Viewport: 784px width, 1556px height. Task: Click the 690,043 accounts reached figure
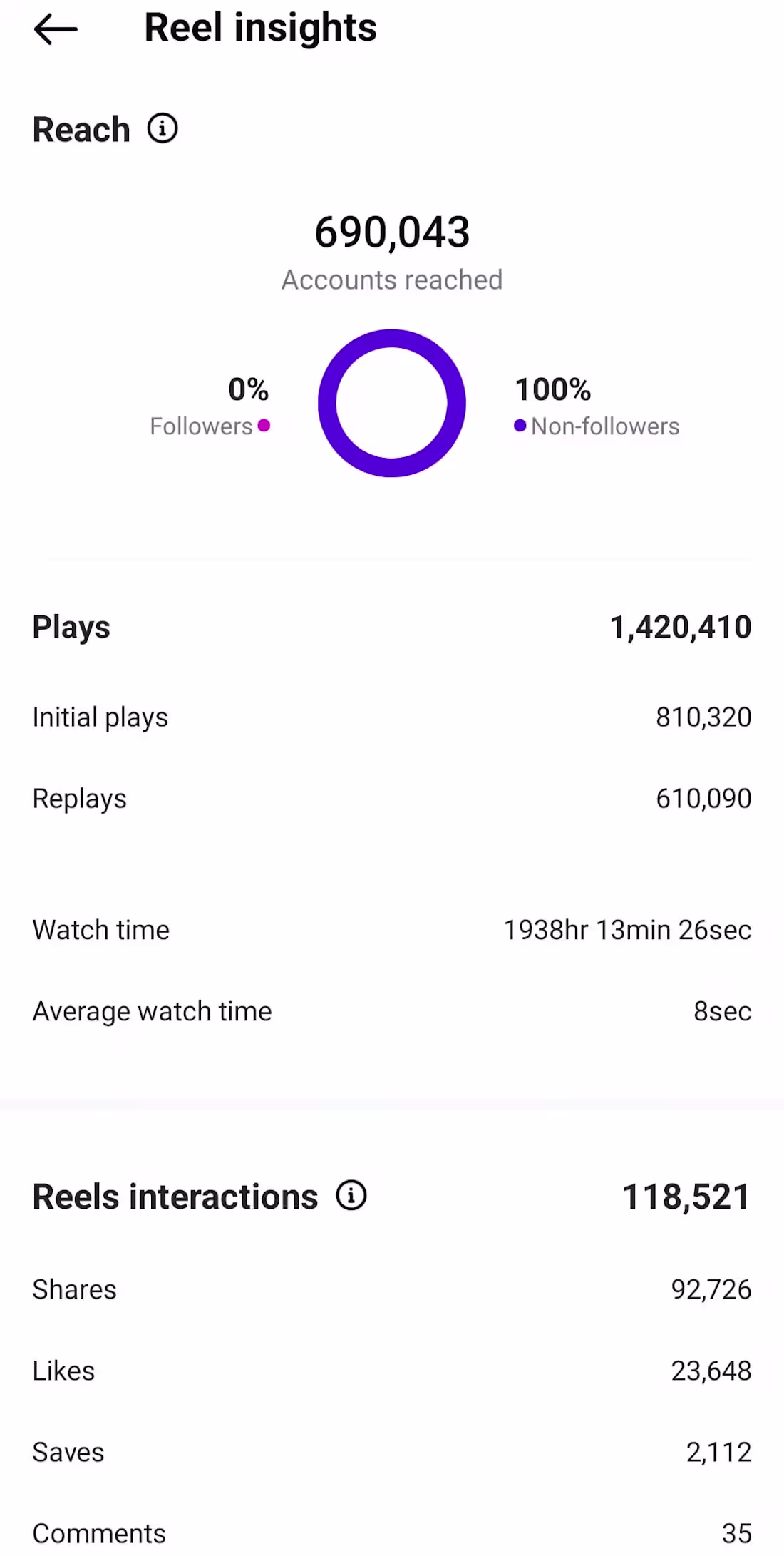coord(391,230)
